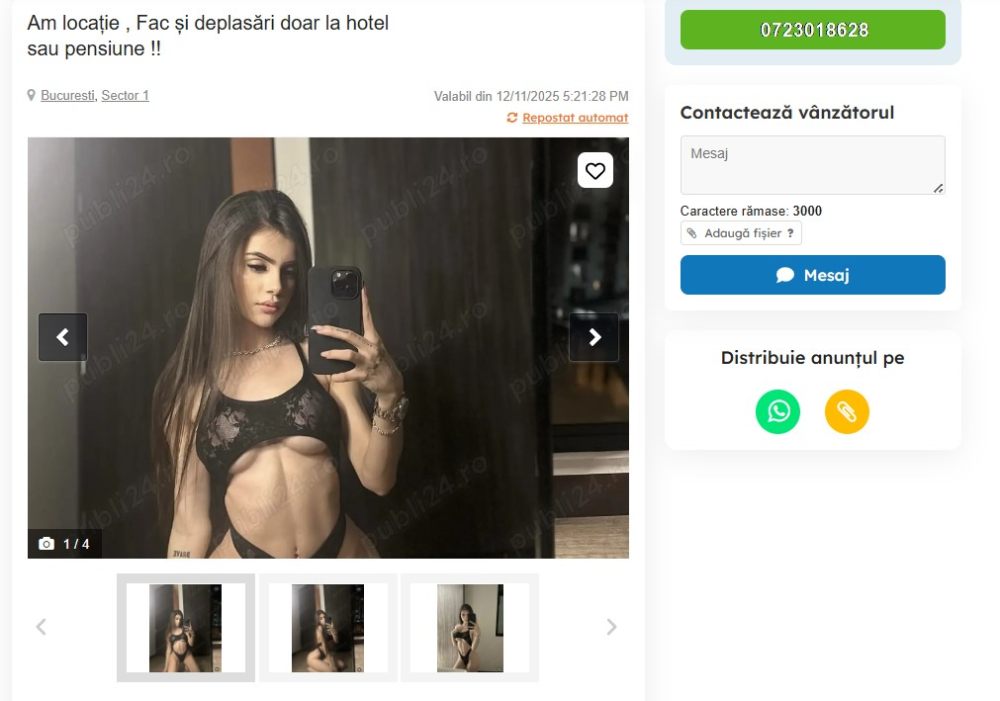Show previous thumbnails with left chevron

tap(41, 627)
